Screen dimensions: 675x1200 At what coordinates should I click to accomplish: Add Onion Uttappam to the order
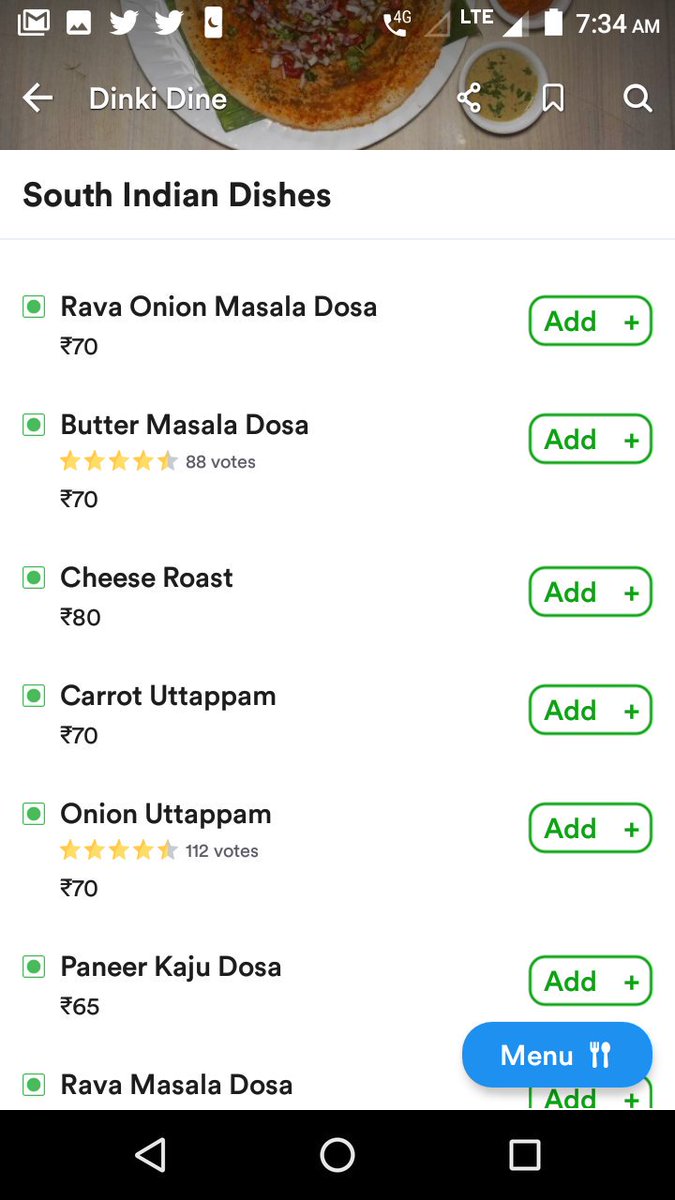(x=590, y=828)
